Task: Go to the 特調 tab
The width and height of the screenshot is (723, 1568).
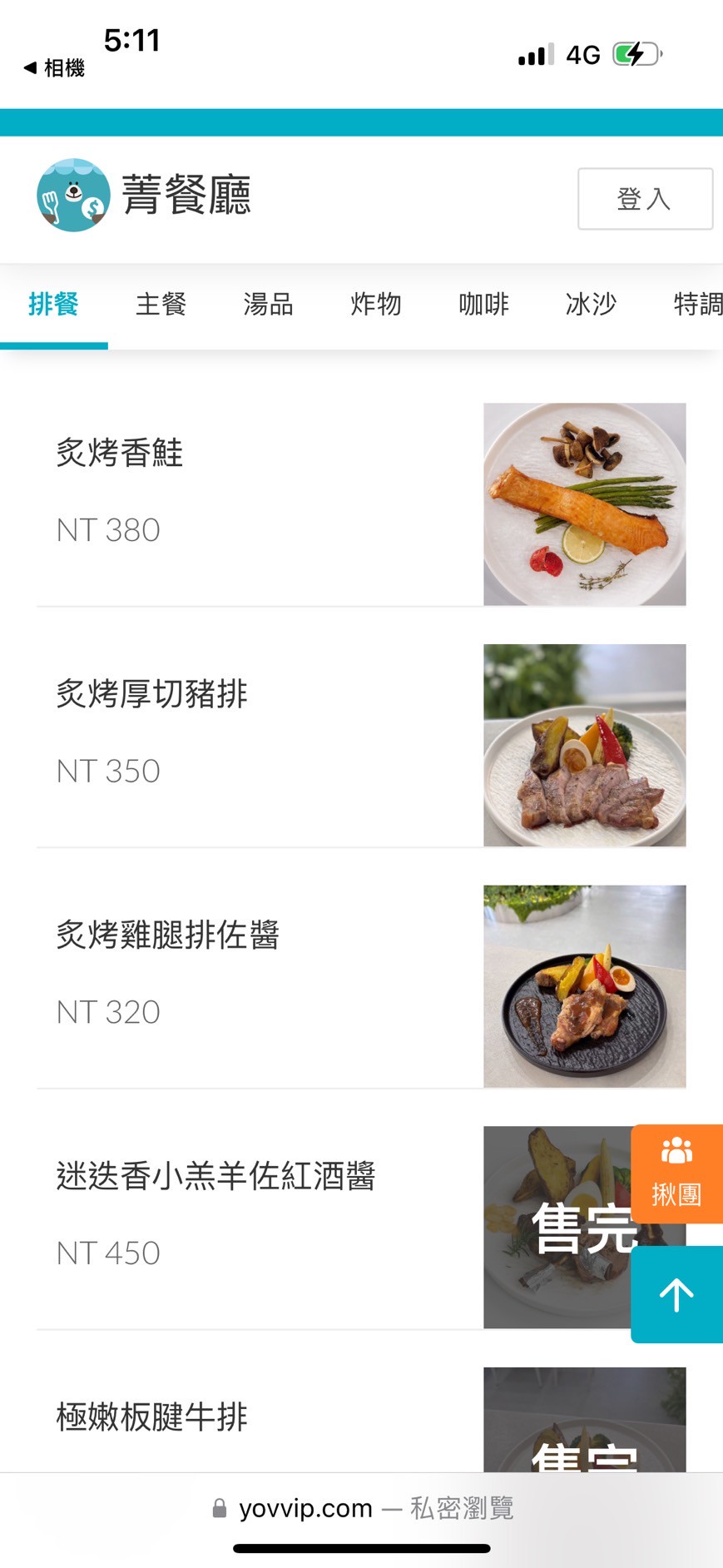Action: (x=697, y=305)
